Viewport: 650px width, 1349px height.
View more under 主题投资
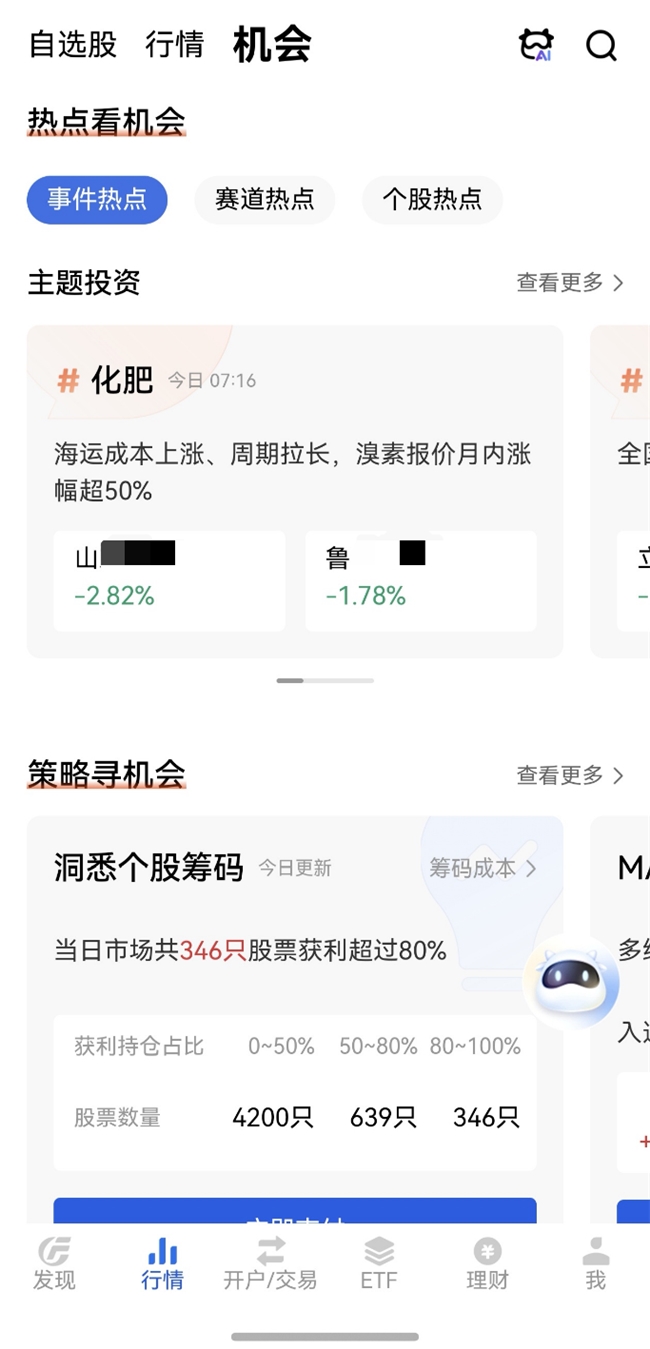pyautogui.click(x=569, y=283)
